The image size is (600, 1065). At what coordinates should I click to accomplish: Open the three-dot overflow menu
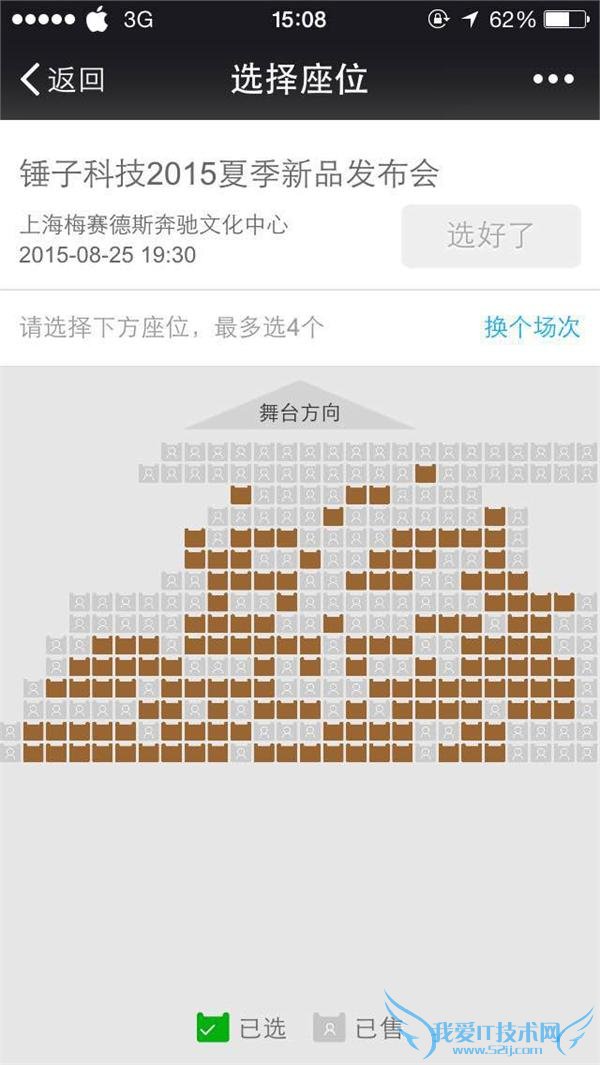[x=553, y=80]
